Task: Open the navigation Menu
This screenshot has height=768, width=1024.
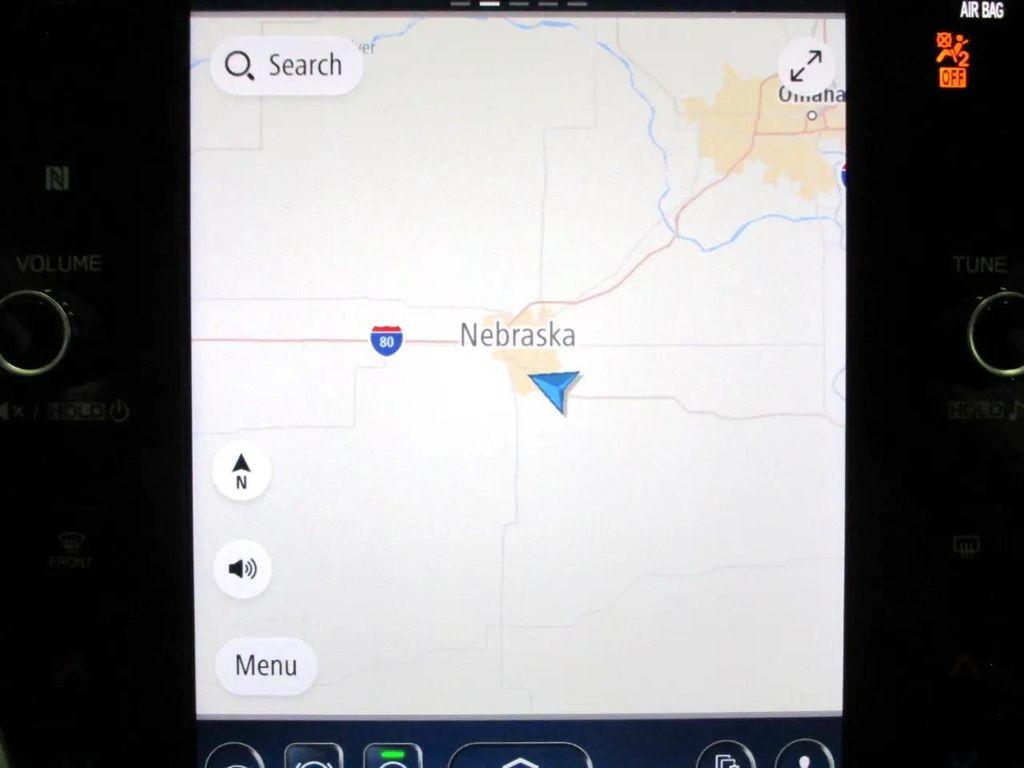Action: pos(266,665)
